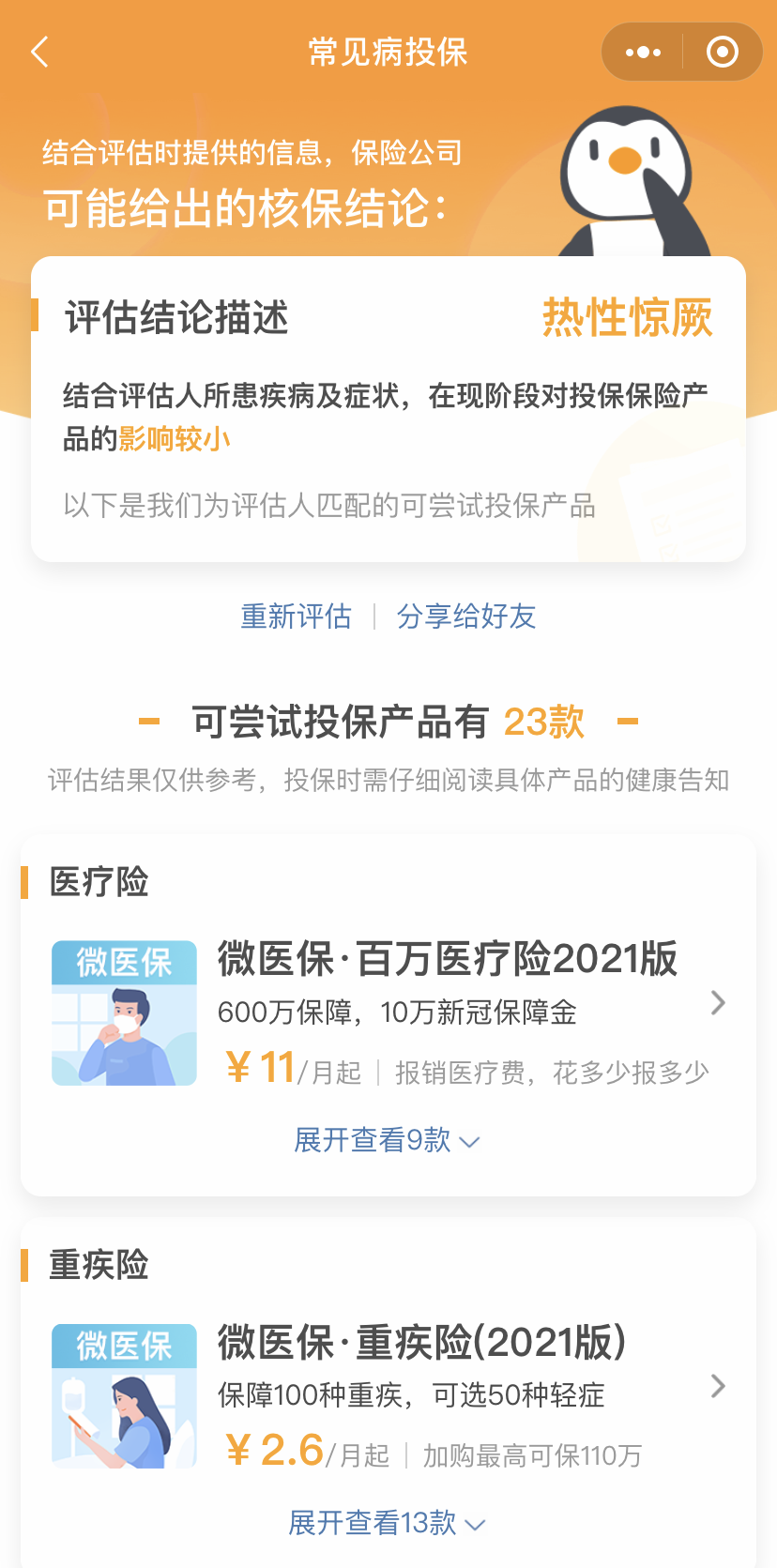This screenshot has width=777, height=1568.
Task: Open 微医保·重疾险(2021版) product
Action: click(422, 1343)
